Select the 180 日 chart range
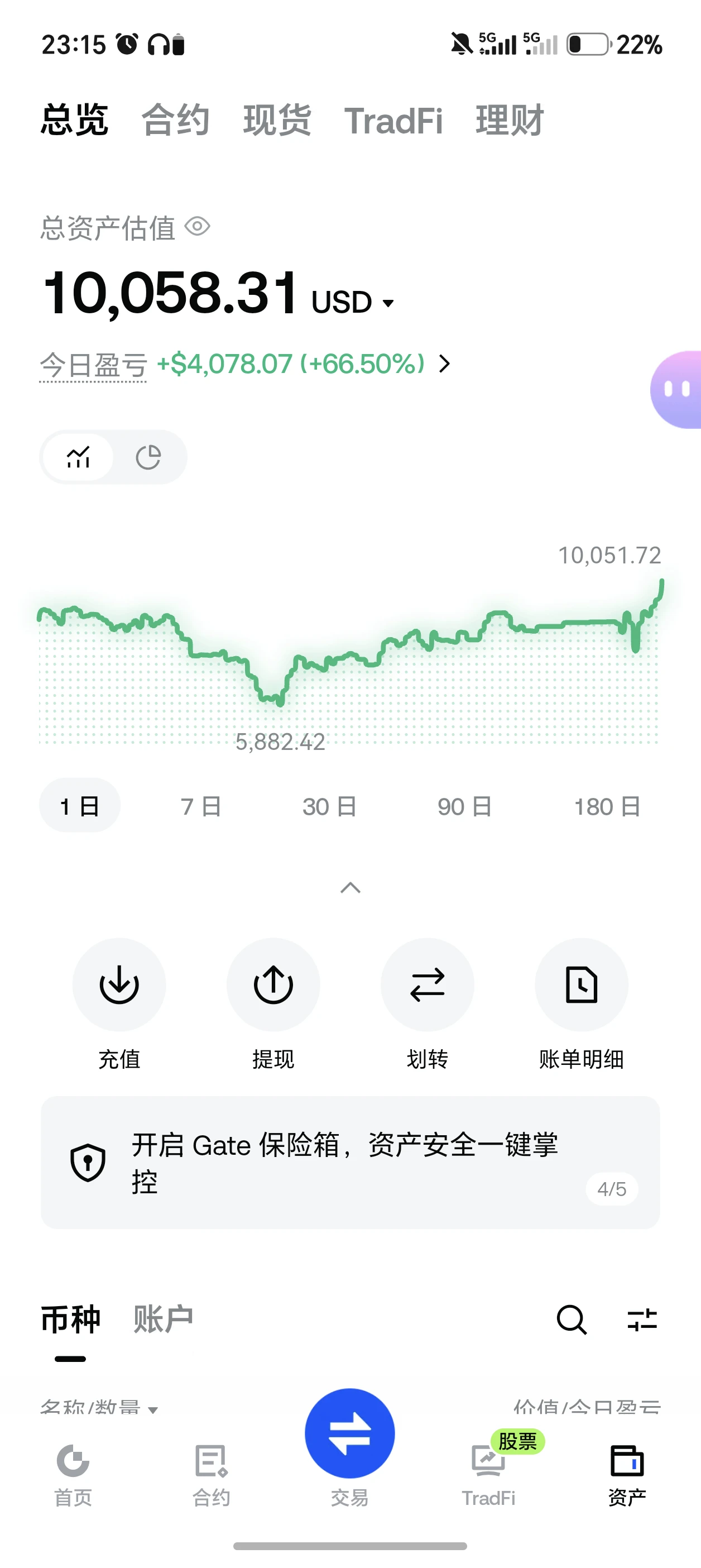The image size is (701, 1568). point(607,806)
